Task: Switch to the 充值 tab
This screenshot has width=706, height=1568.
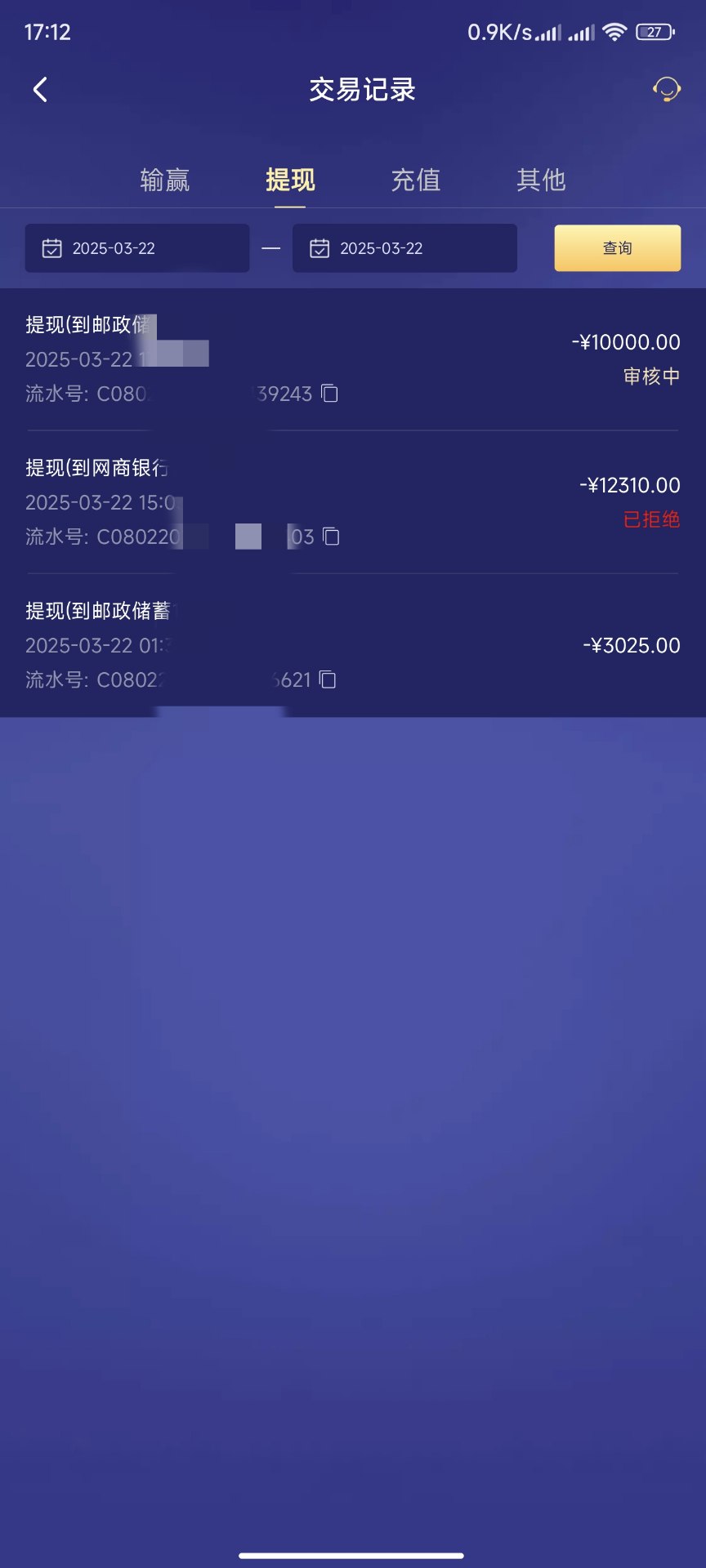Action: 415,180
